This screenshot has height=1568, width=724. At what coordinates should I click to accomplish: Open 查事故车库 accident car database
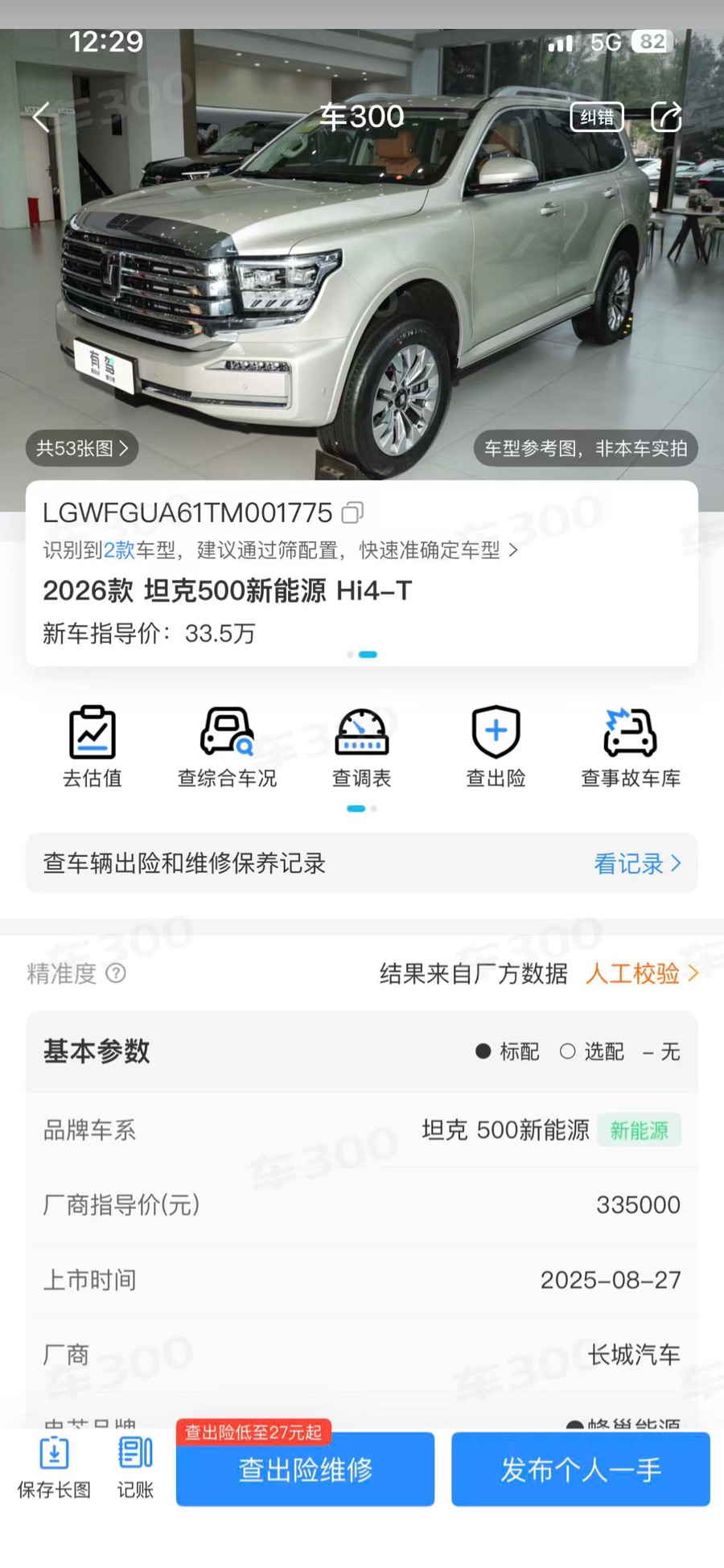pos(631,746)
